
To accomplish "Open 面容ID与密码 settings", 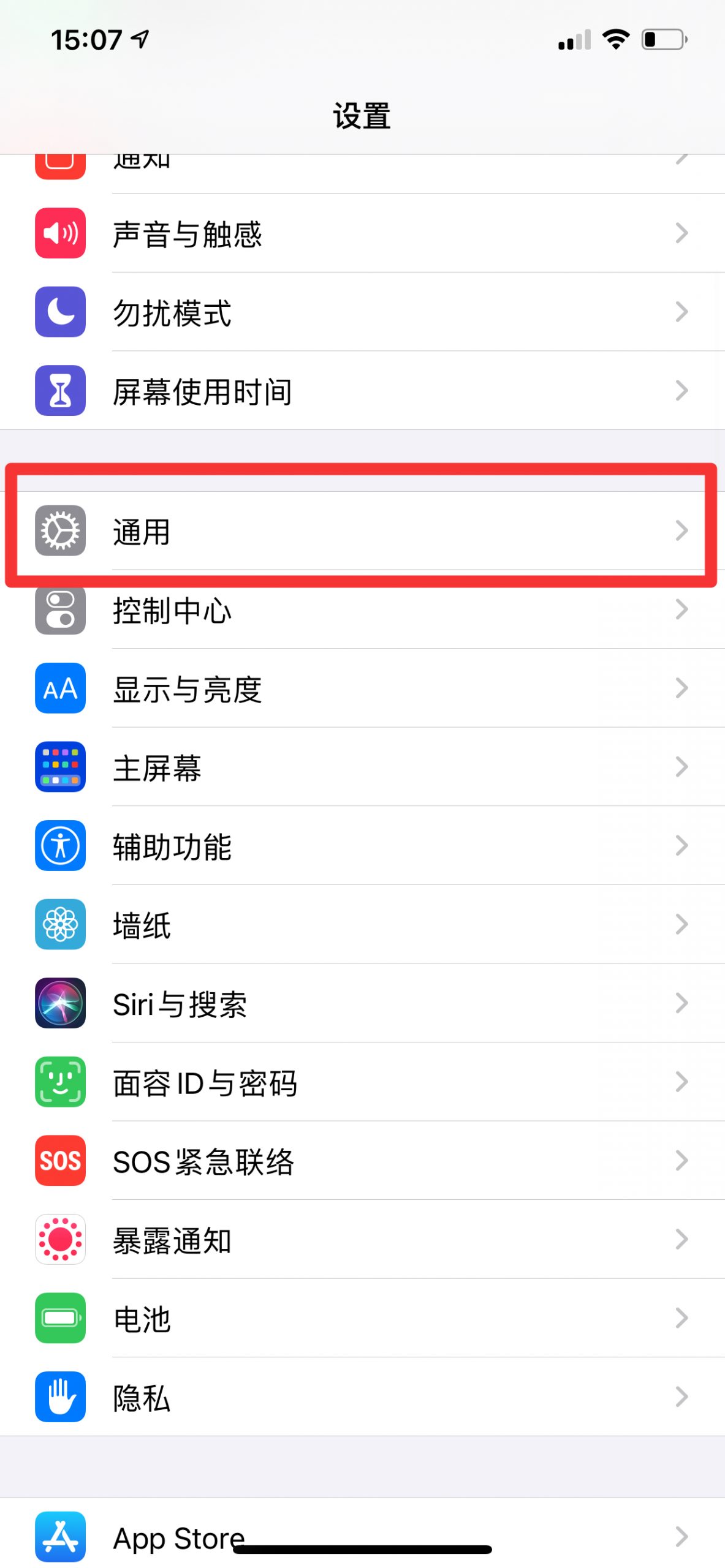I will 362,1082.
